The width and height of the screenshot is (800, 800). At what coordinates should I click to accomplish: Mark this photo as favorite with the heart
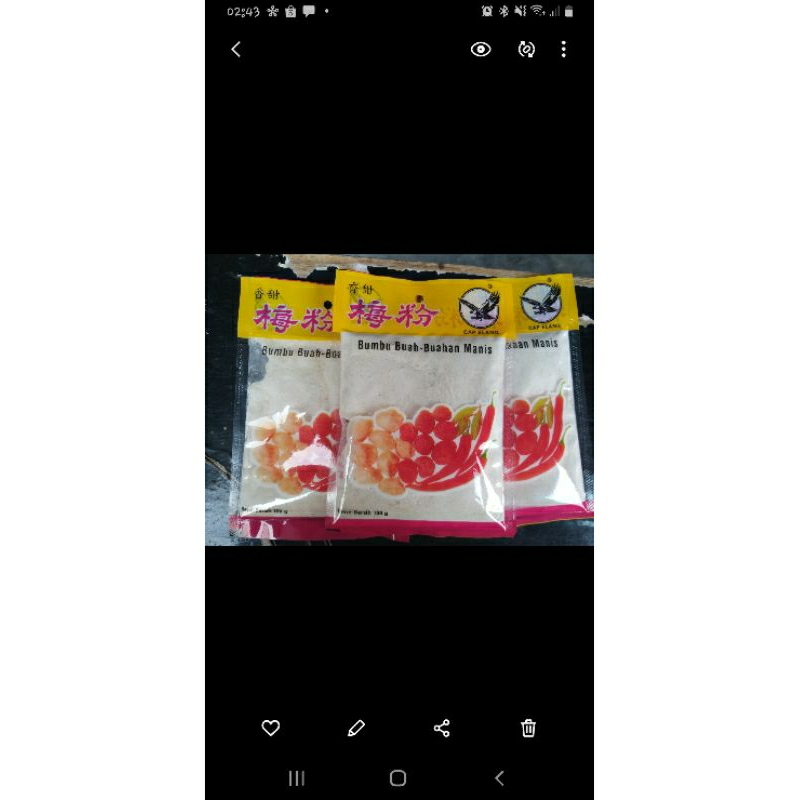click(270, 728)
